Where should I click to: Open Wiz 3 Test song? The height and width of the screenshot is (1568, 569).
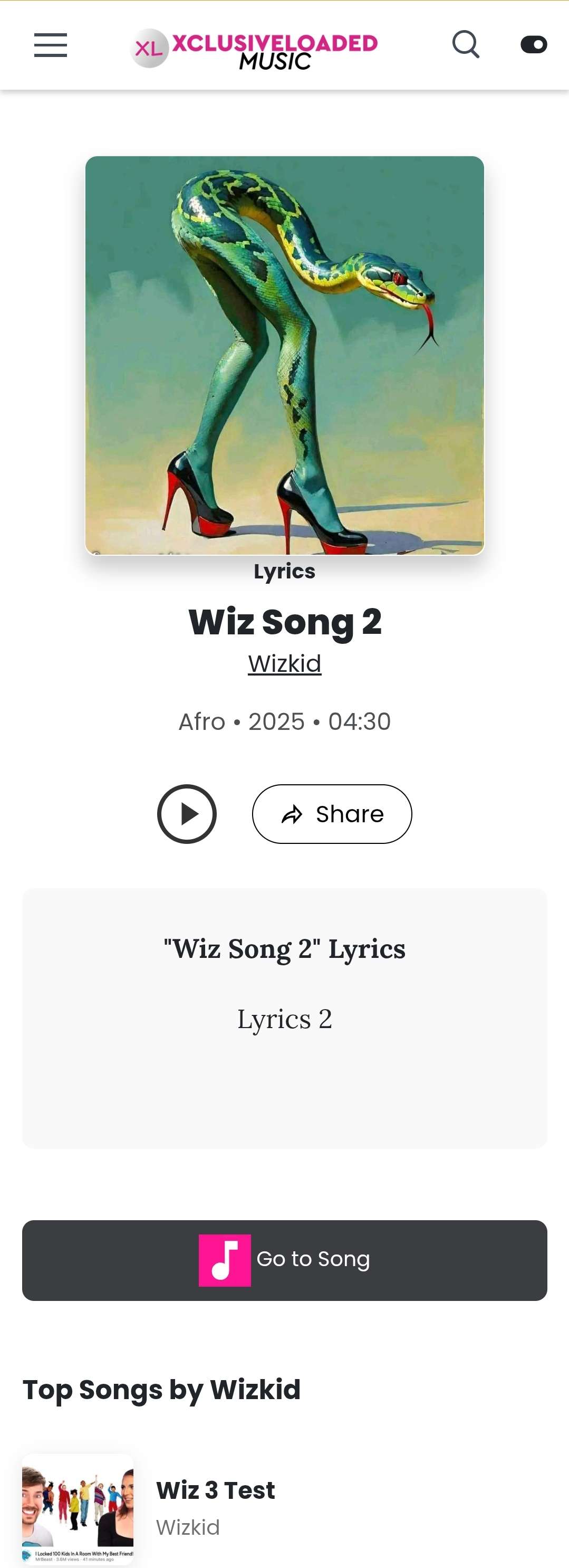(215, 1490)
